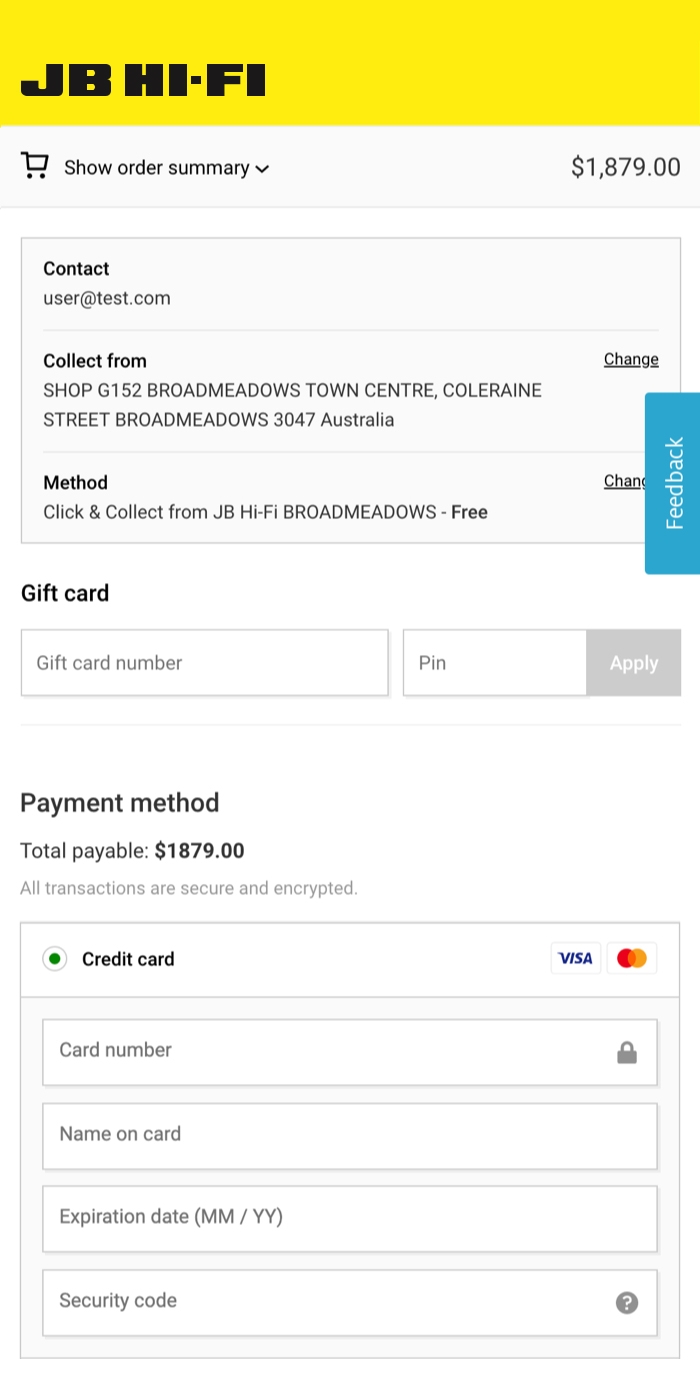700x1400 pixels.
Task: Focus the Gift card number field
Action: [204, 663]
